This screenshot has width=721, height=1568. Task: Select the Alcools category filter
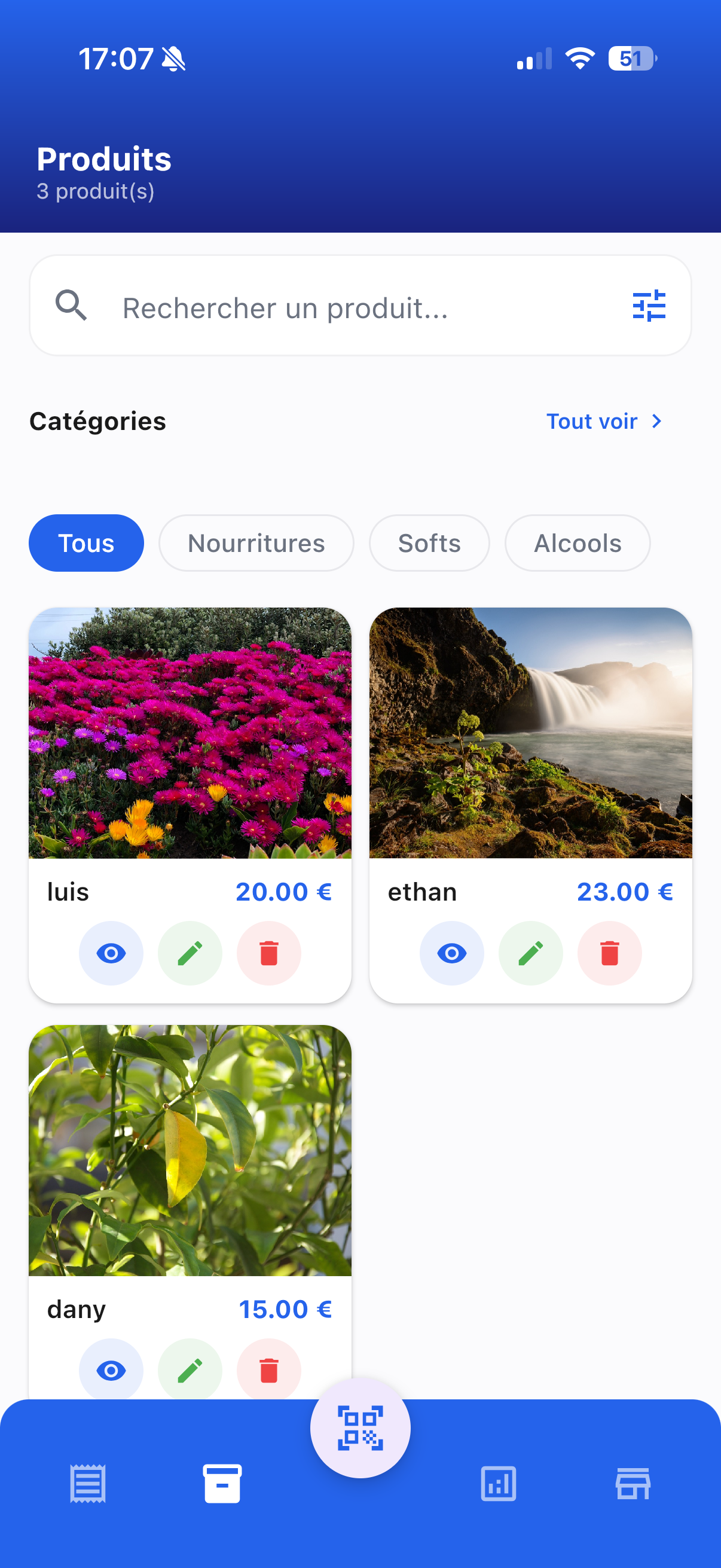point(577,542)
